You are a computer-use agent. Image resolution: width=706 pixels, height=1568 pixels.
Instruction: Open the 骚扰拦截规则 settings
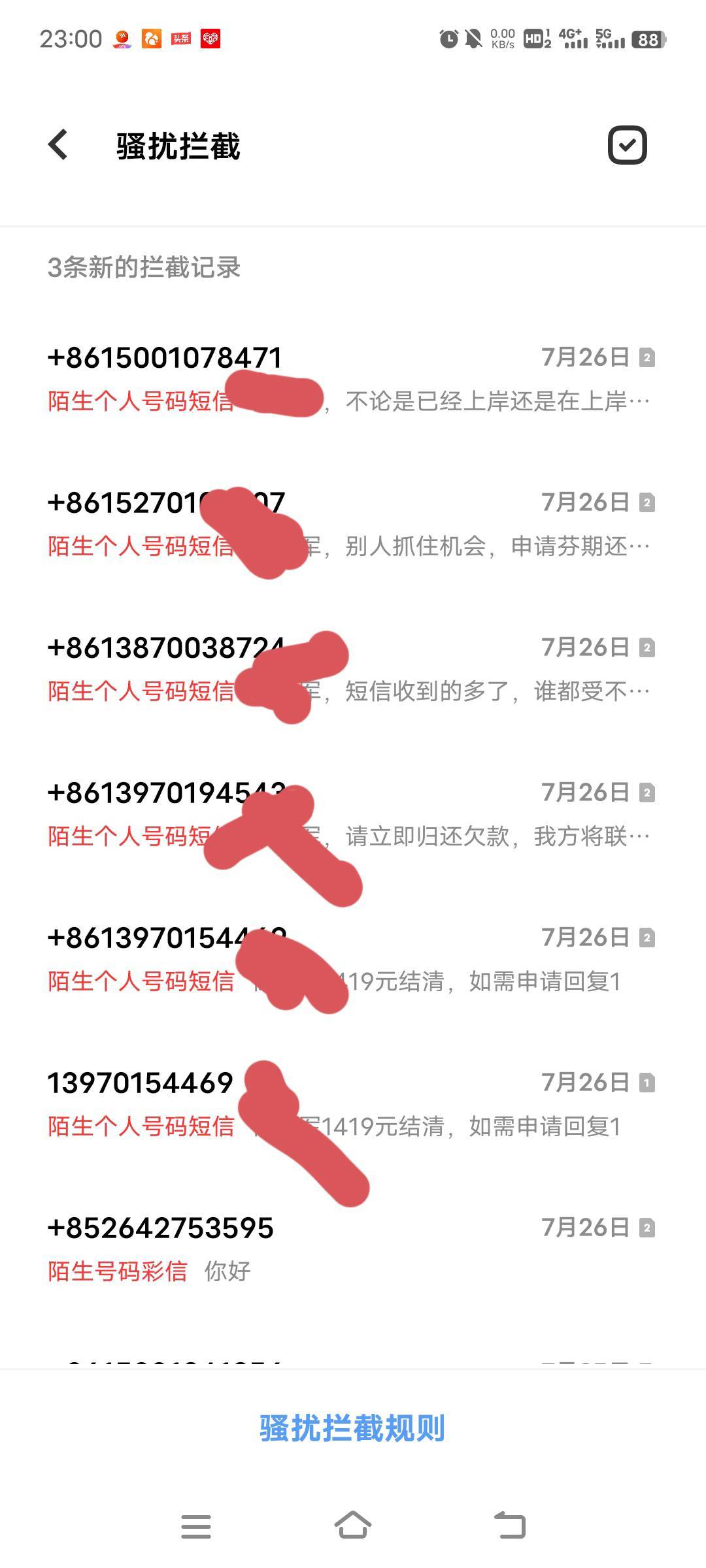pos(352,1428)
